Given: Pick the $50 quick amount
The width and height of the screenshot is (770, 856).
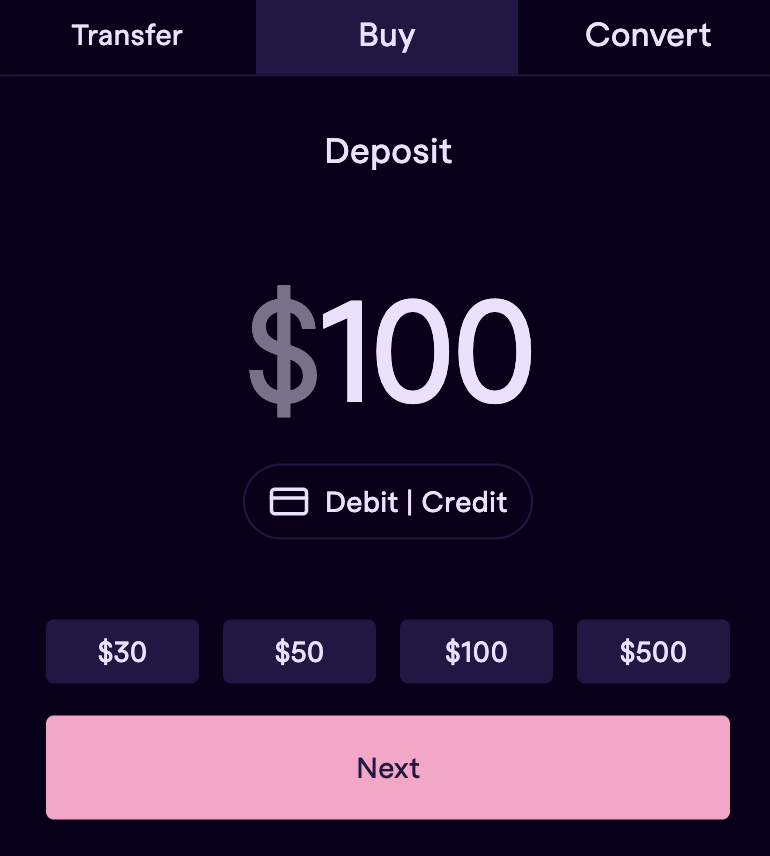Looking at the screenshot, I should point(299,652).
